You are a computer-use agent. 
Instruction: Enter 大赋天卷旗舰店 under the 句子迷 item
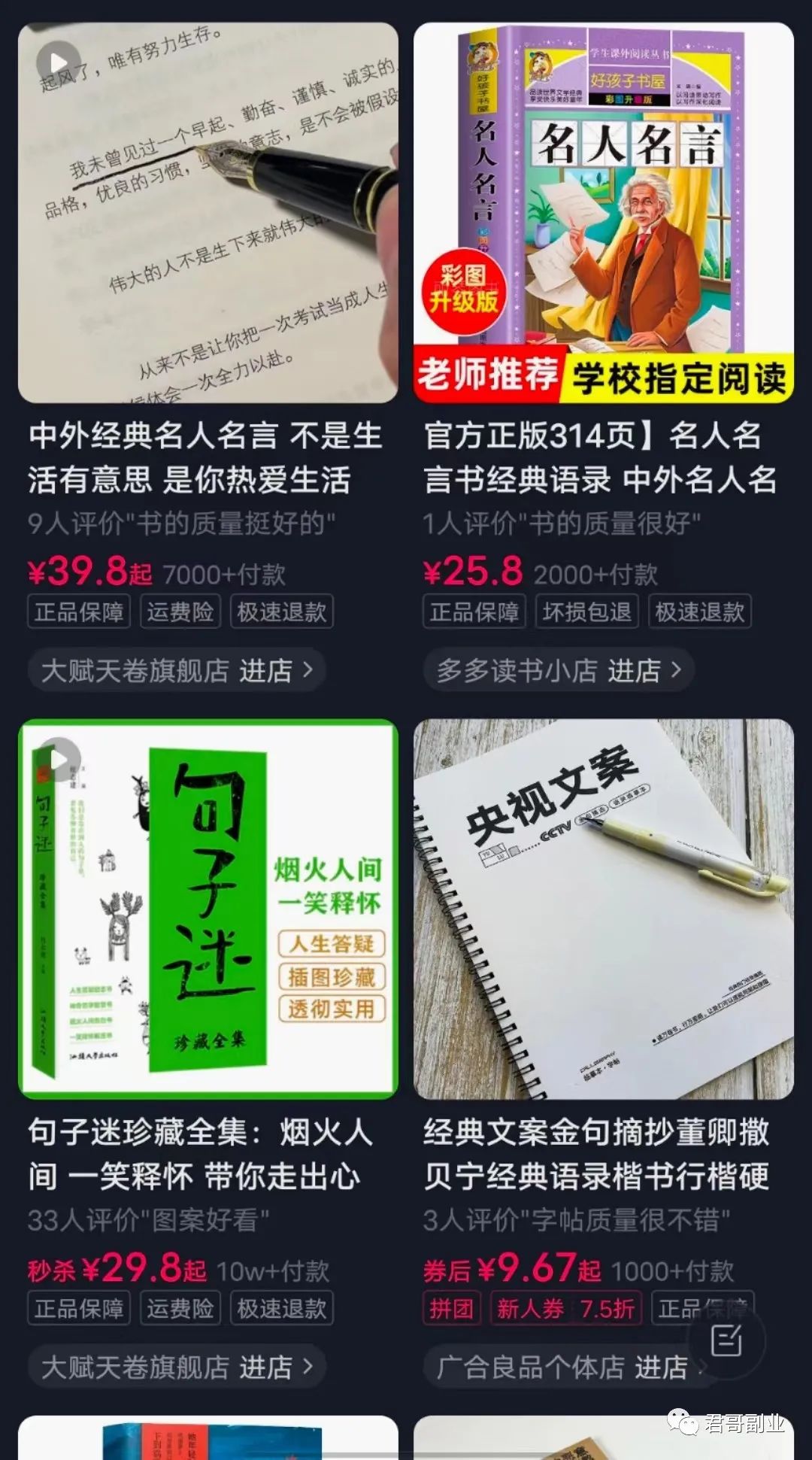coord(177,1367)
